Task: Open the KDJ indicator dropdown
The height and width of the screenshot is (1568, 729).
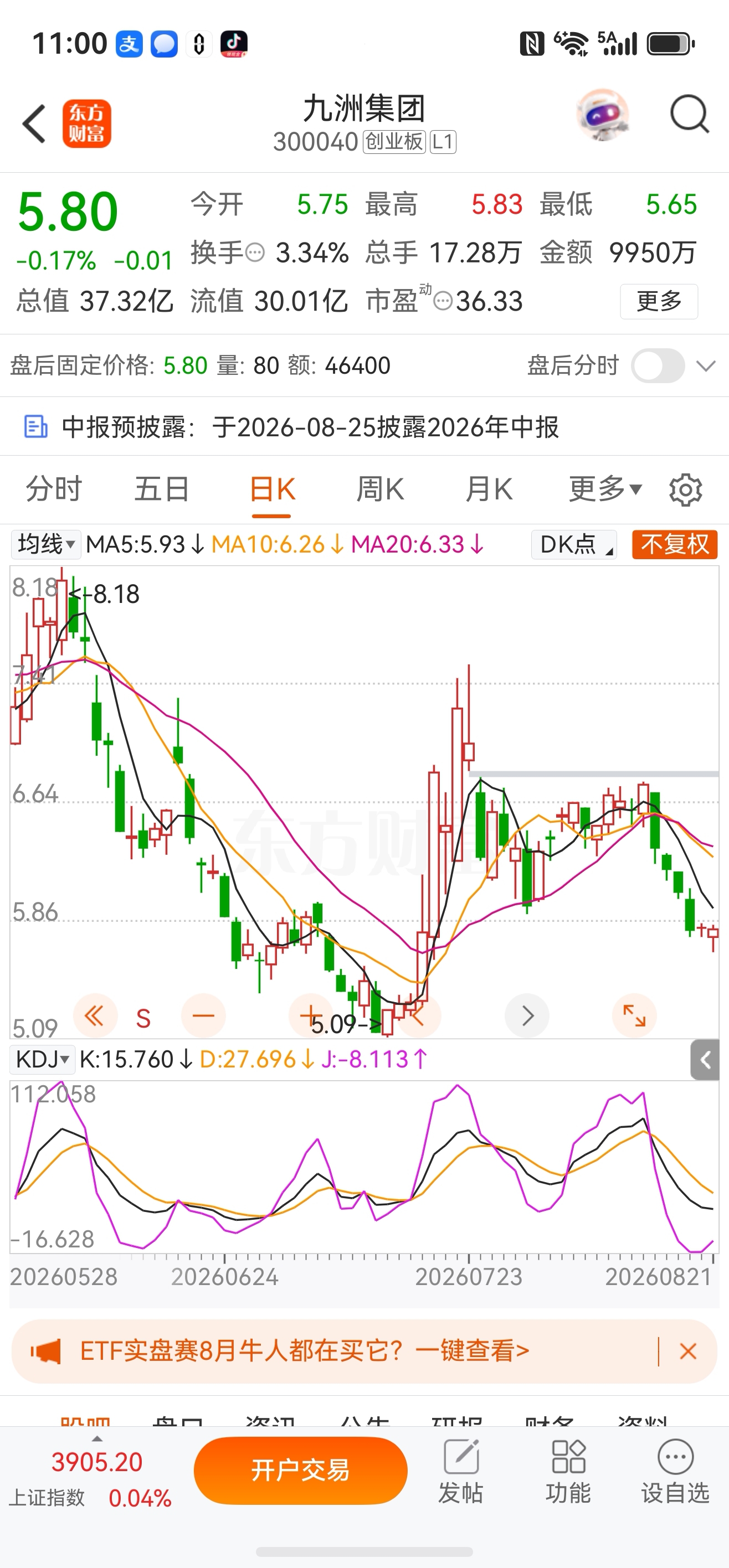Action: [42, 1059]
